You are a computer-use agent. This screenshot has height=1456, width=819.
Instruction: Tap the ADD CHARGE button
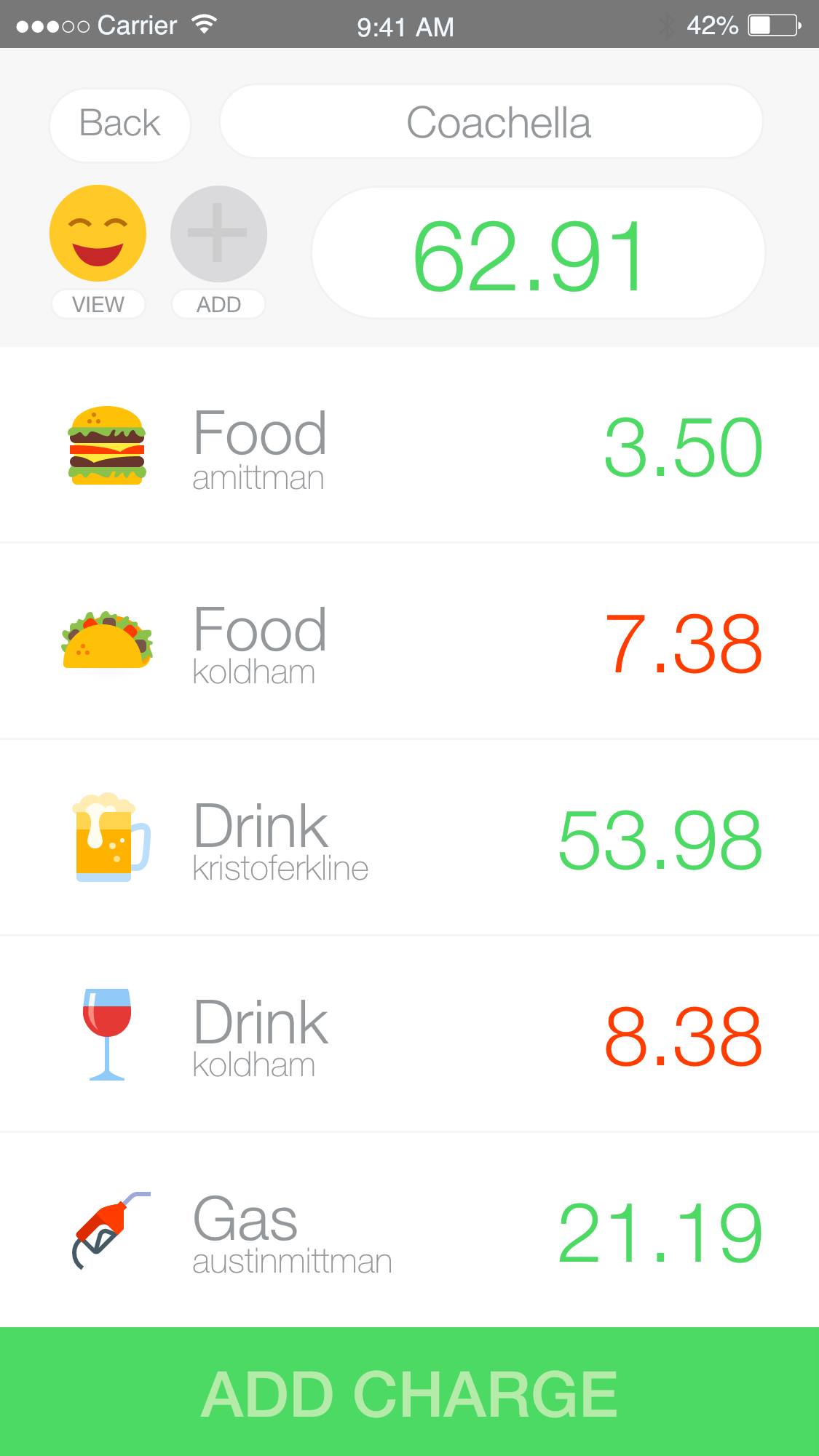(x=409, y=1392)
